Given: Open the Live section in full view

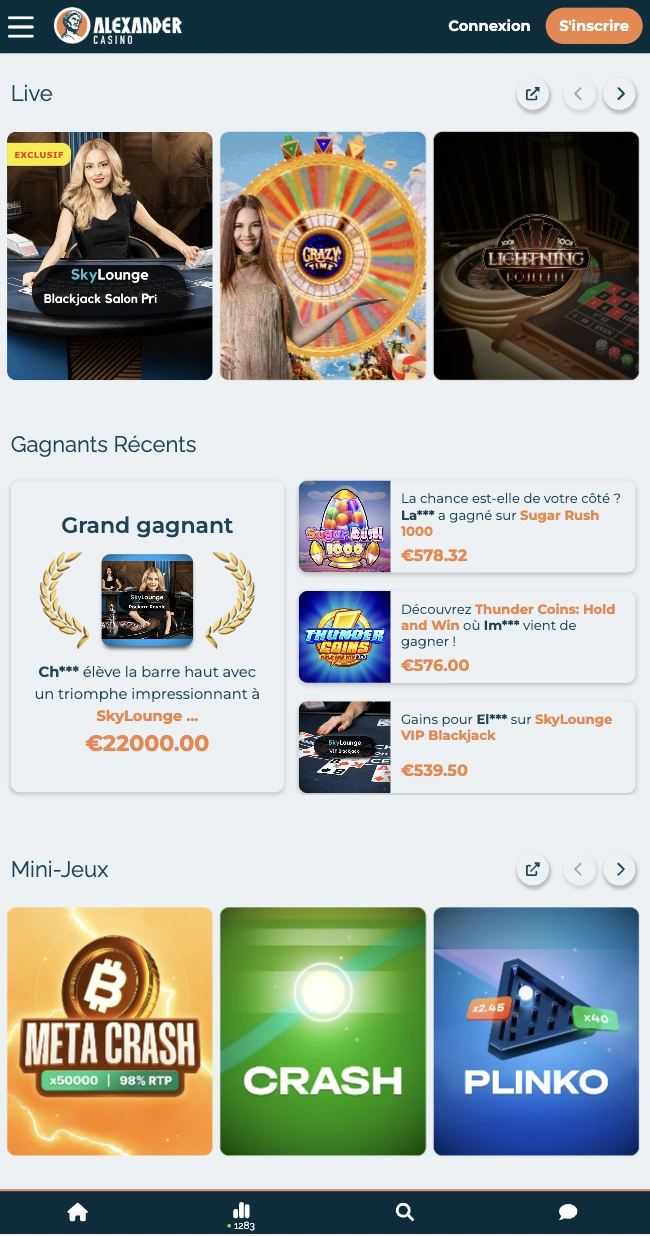Looking at the screenshot, I should (533, 94).
